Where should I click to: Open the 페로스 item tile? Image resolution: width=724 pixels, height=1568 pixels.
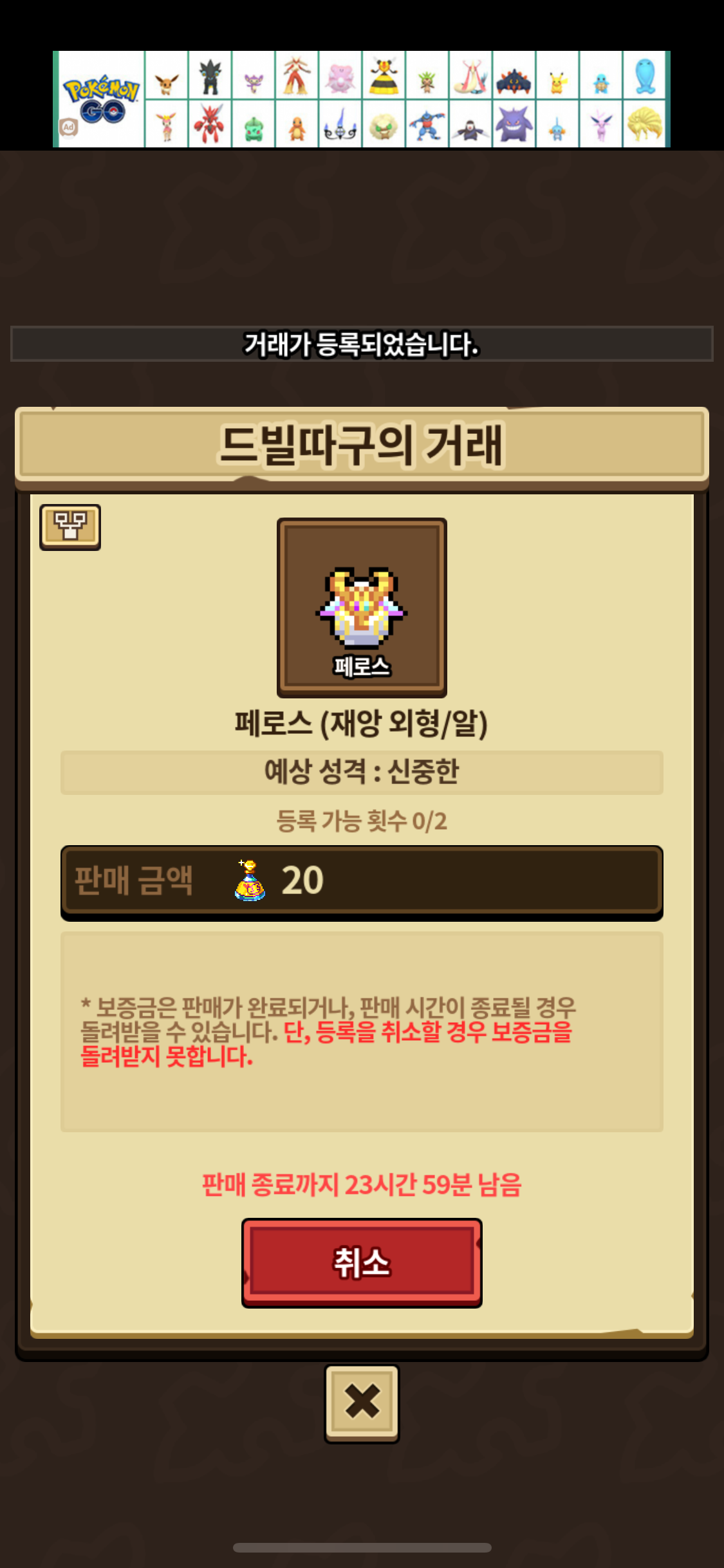[x=362, y=608]
